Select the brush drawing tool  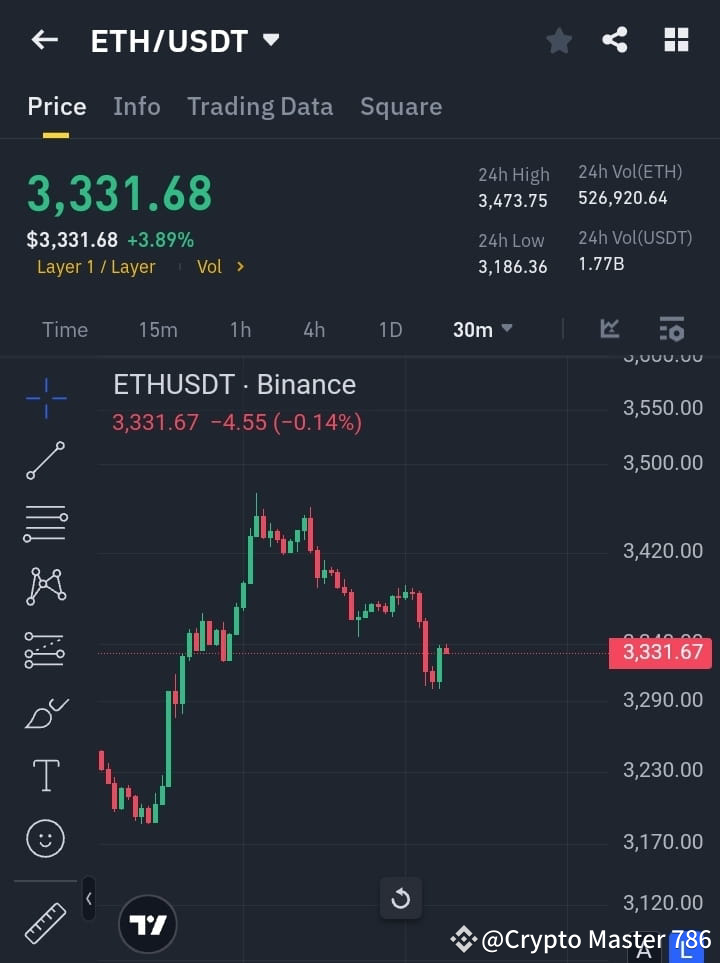point(45,712)
